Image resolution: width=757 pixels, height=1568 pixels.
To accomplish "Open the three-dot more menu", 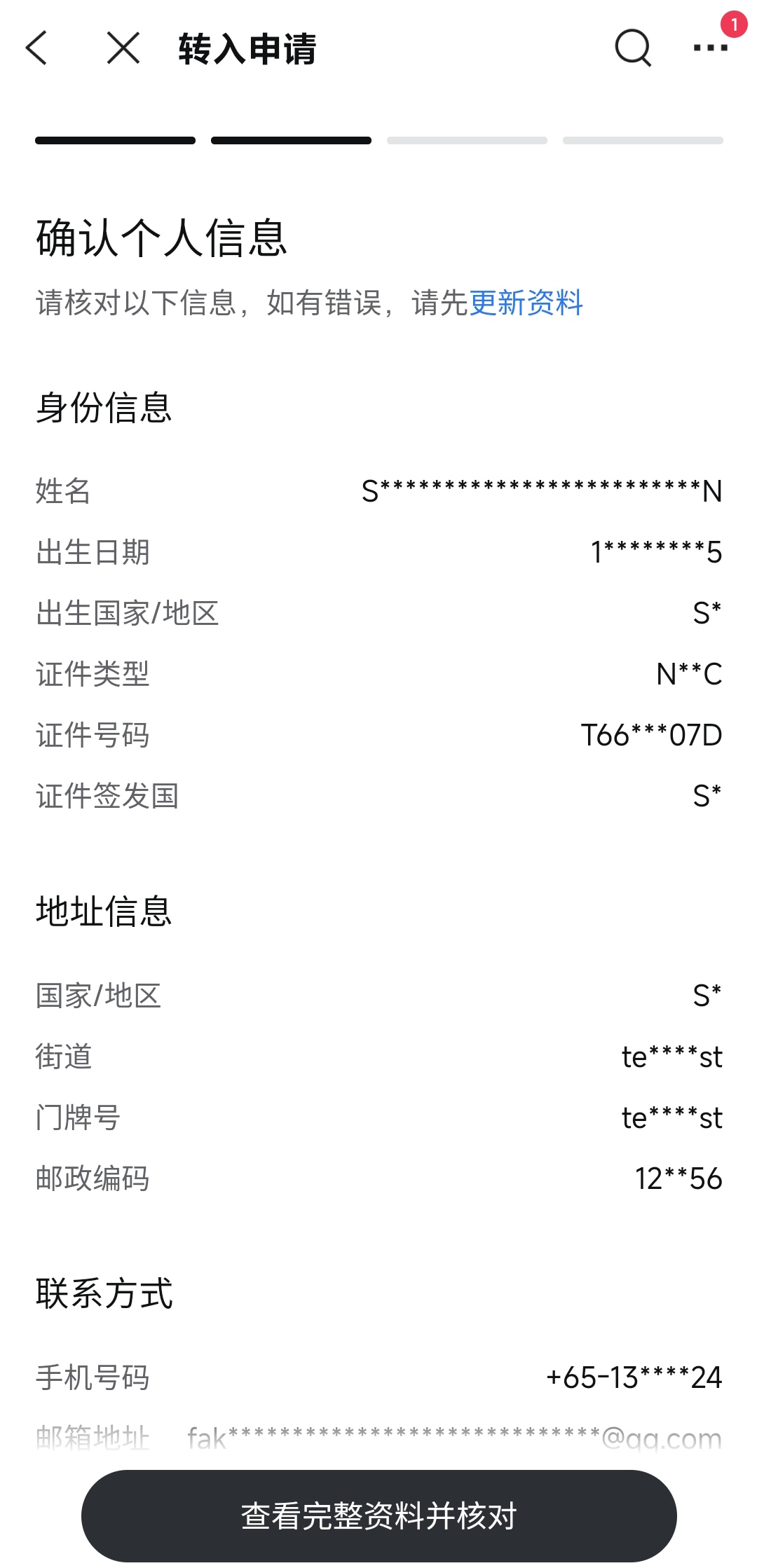I will point(710,48).
